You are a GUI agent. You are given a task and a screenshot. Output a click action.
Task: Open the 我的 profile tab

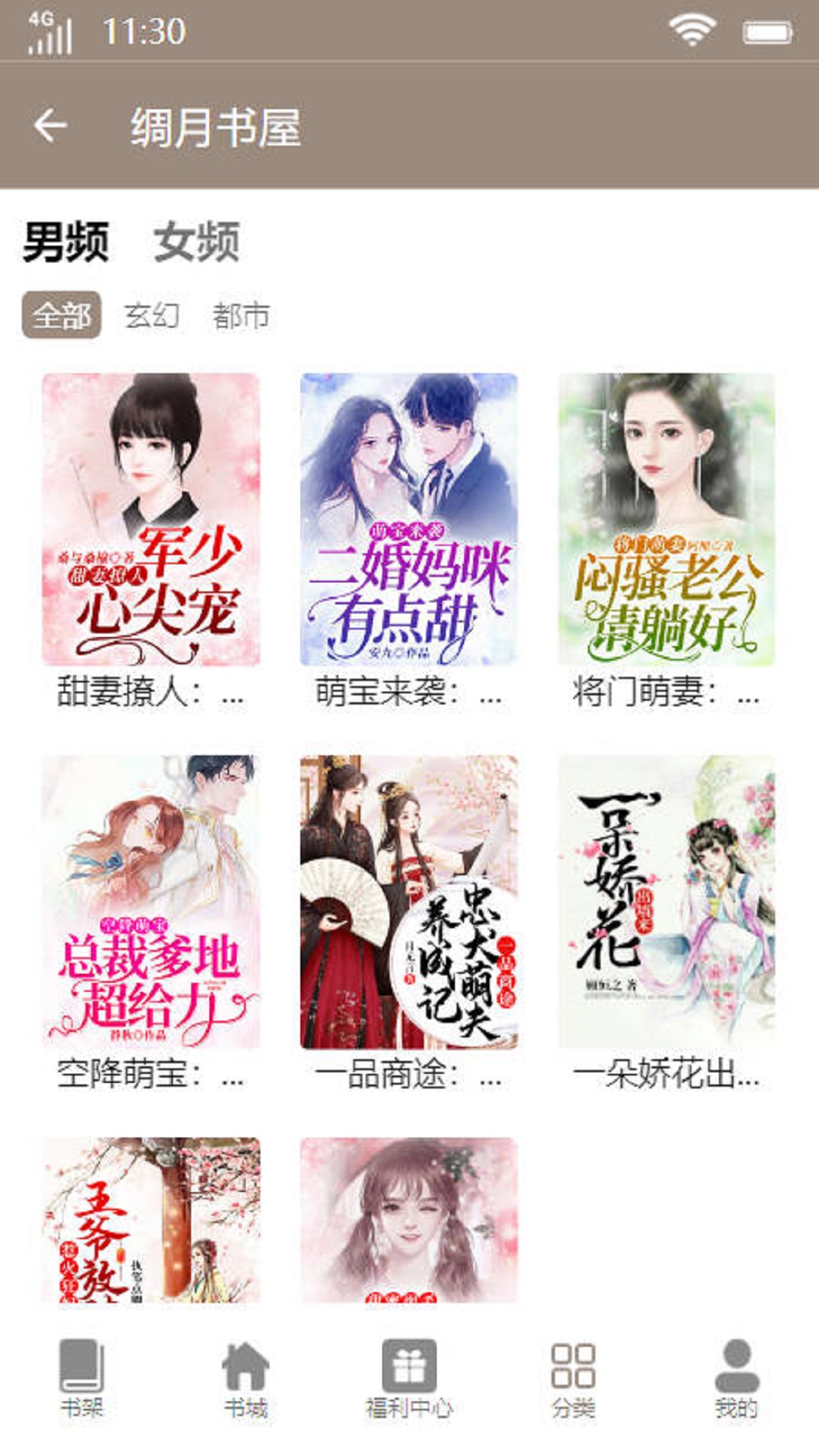(737, 1379)
